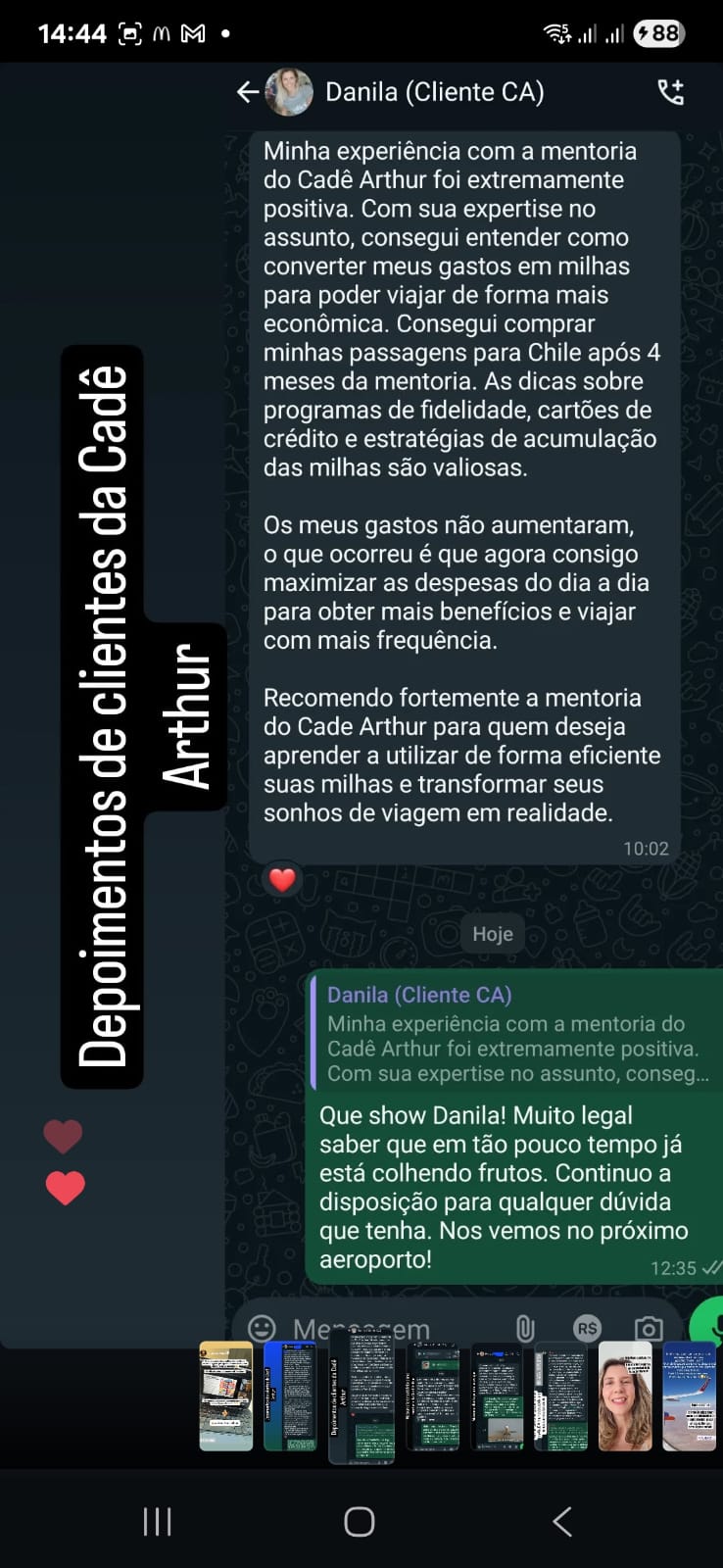This screenshot has height=1568, width=723.
Task: Select the airplane photo thumbnail at bottom right
Action: coord(693,1396)
